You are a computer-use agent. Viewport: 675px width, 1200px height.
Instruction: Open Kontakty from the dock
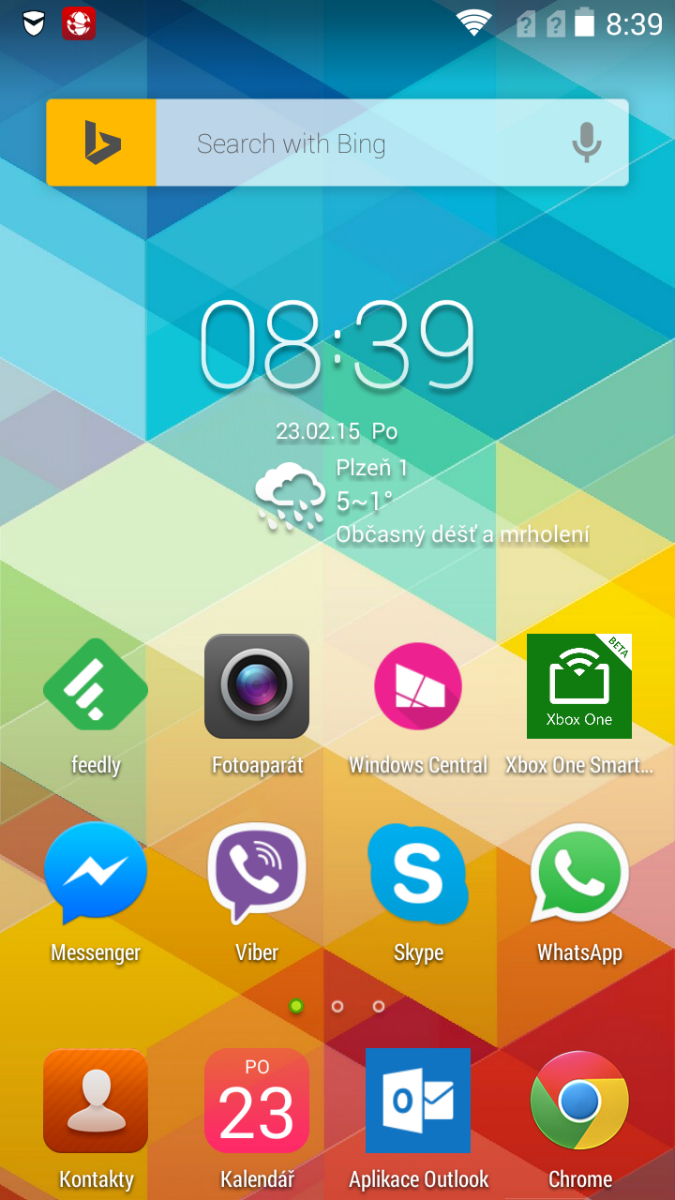coord(96,1102)
